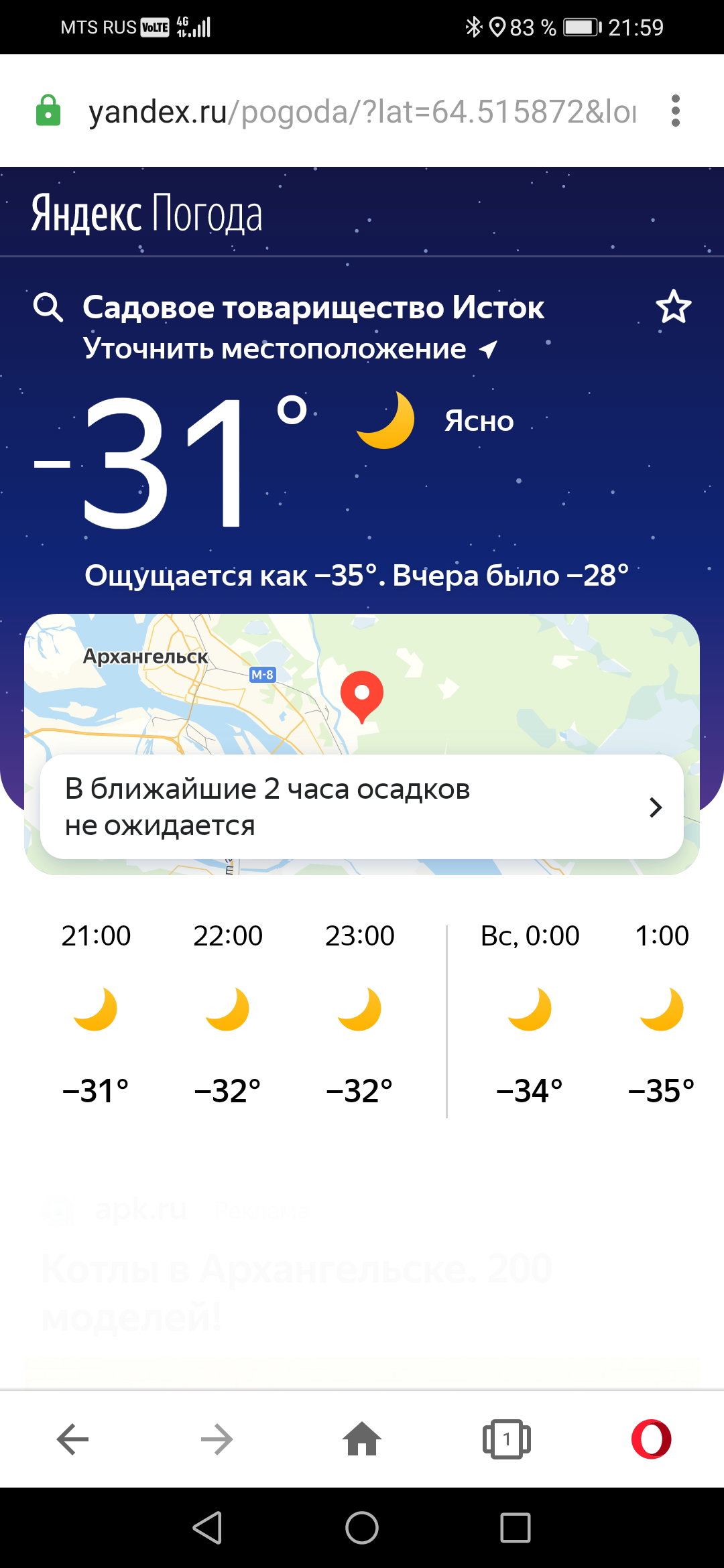The image size is (724, 1568).
Task: Go back with the browser back arrow
Action: click(72, 1439)
